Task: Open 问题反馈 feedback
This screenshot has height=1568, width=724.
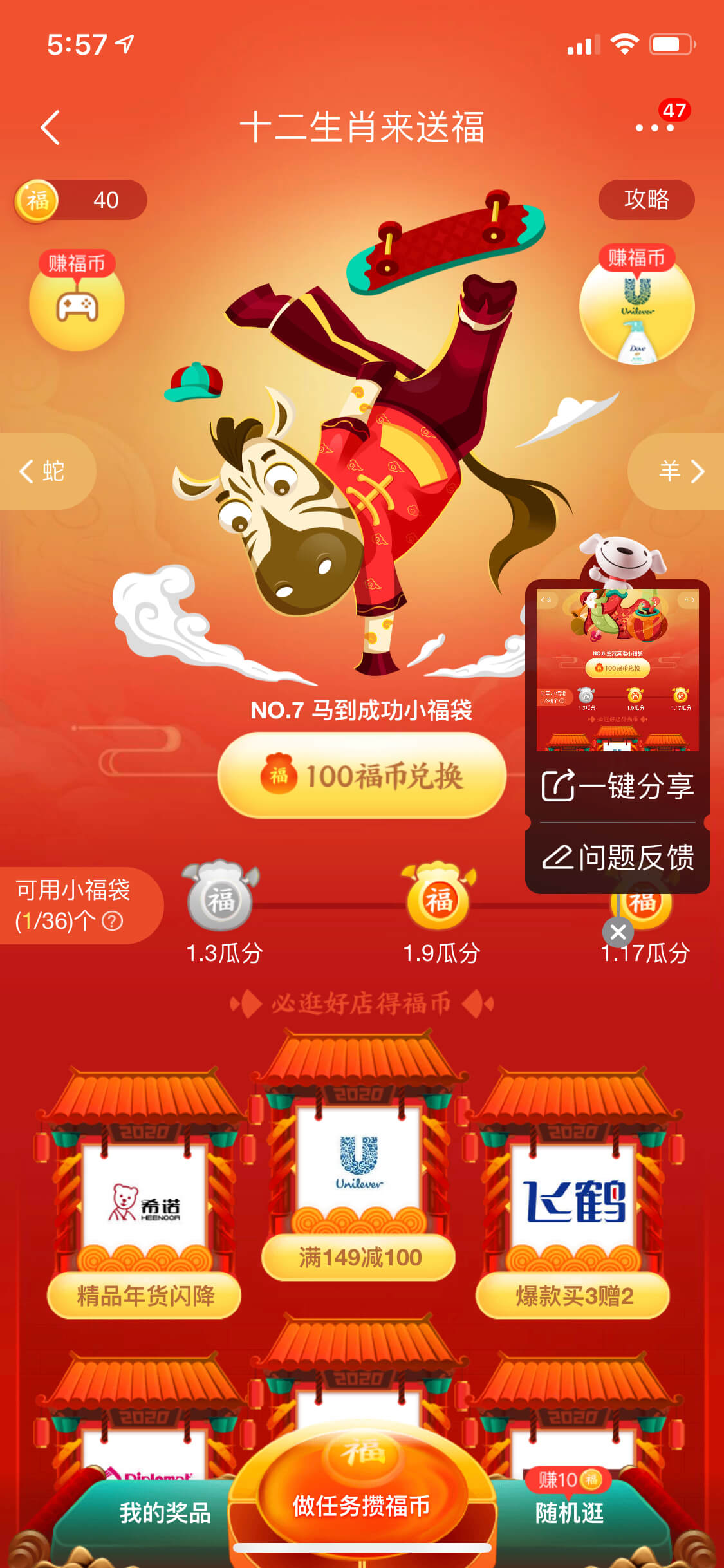Action: 618,857
